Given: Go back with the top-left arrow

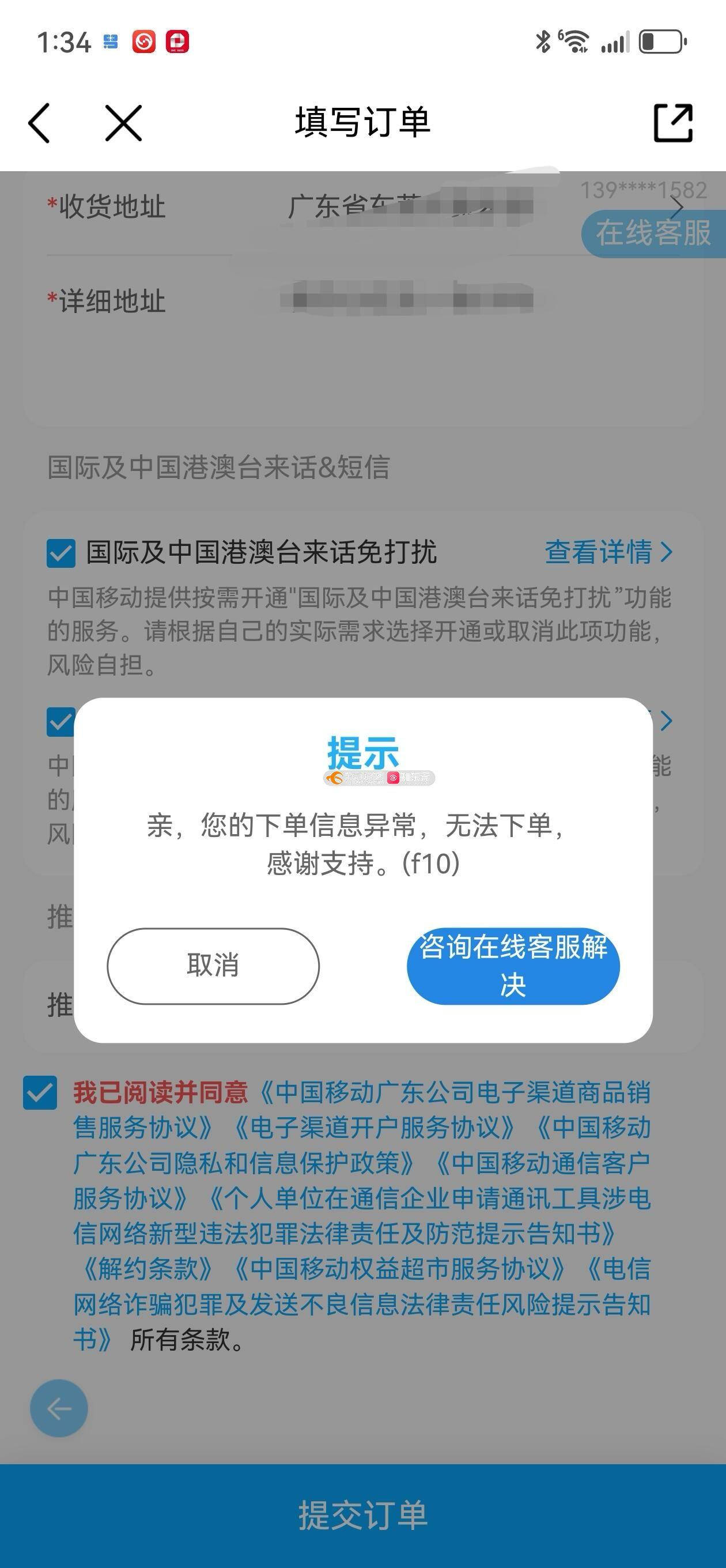Looking at the screenshot, I should [40, 123].
